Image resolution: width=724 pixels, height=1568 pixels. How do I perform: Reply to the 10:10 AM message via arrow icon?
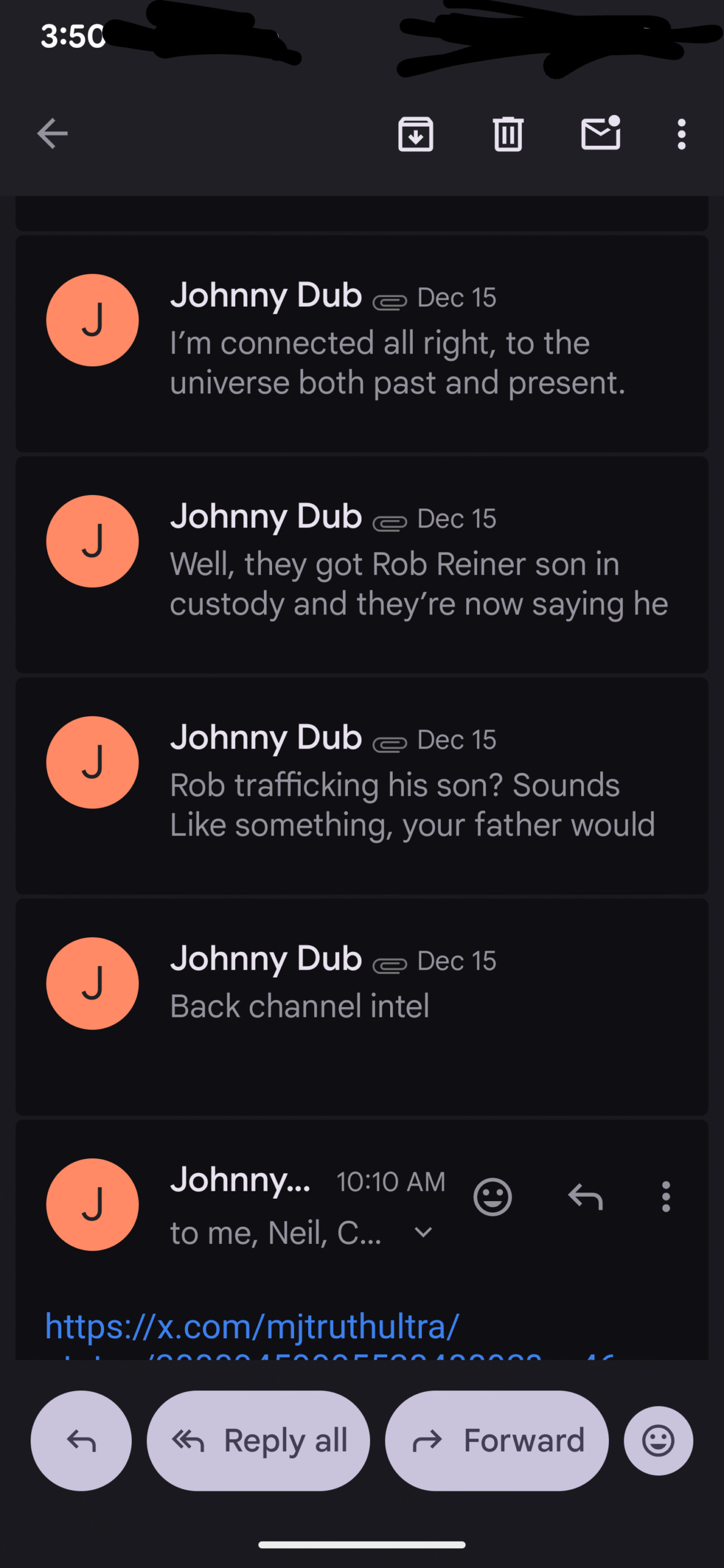point(586,1196)
